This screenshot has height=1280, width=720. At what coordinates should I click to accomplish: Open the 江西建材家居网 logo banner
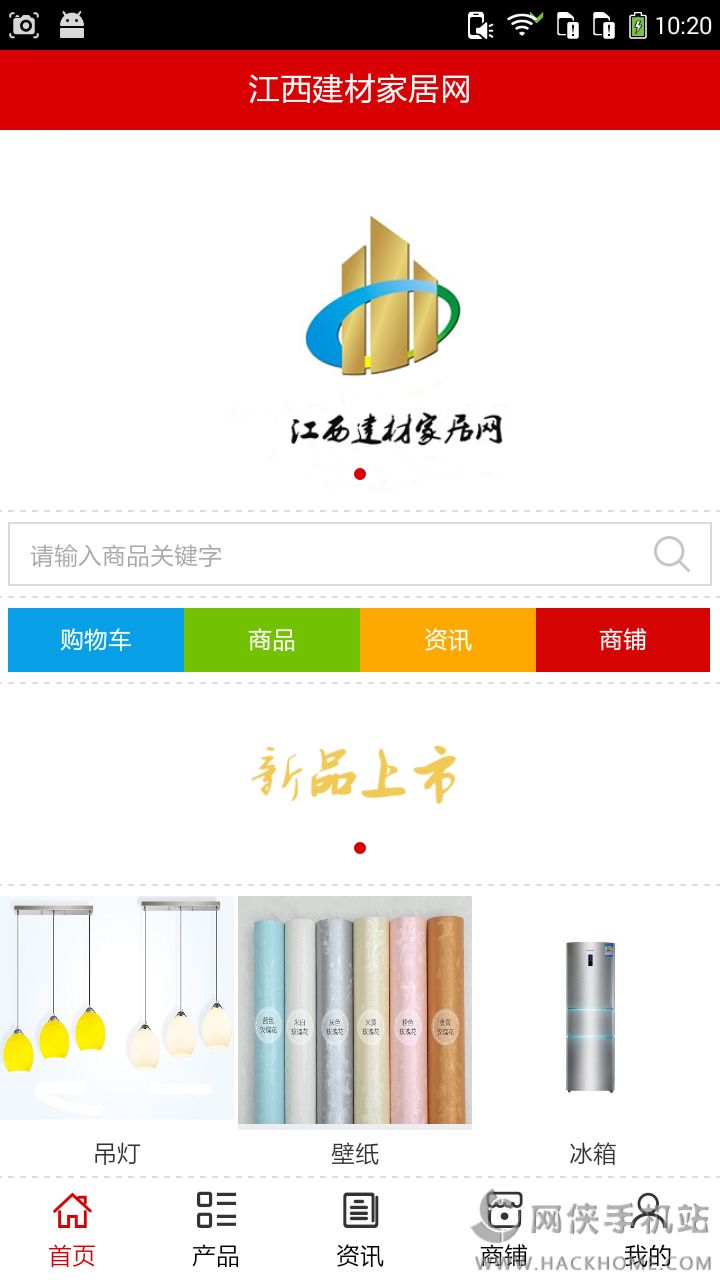coord(360,330)
